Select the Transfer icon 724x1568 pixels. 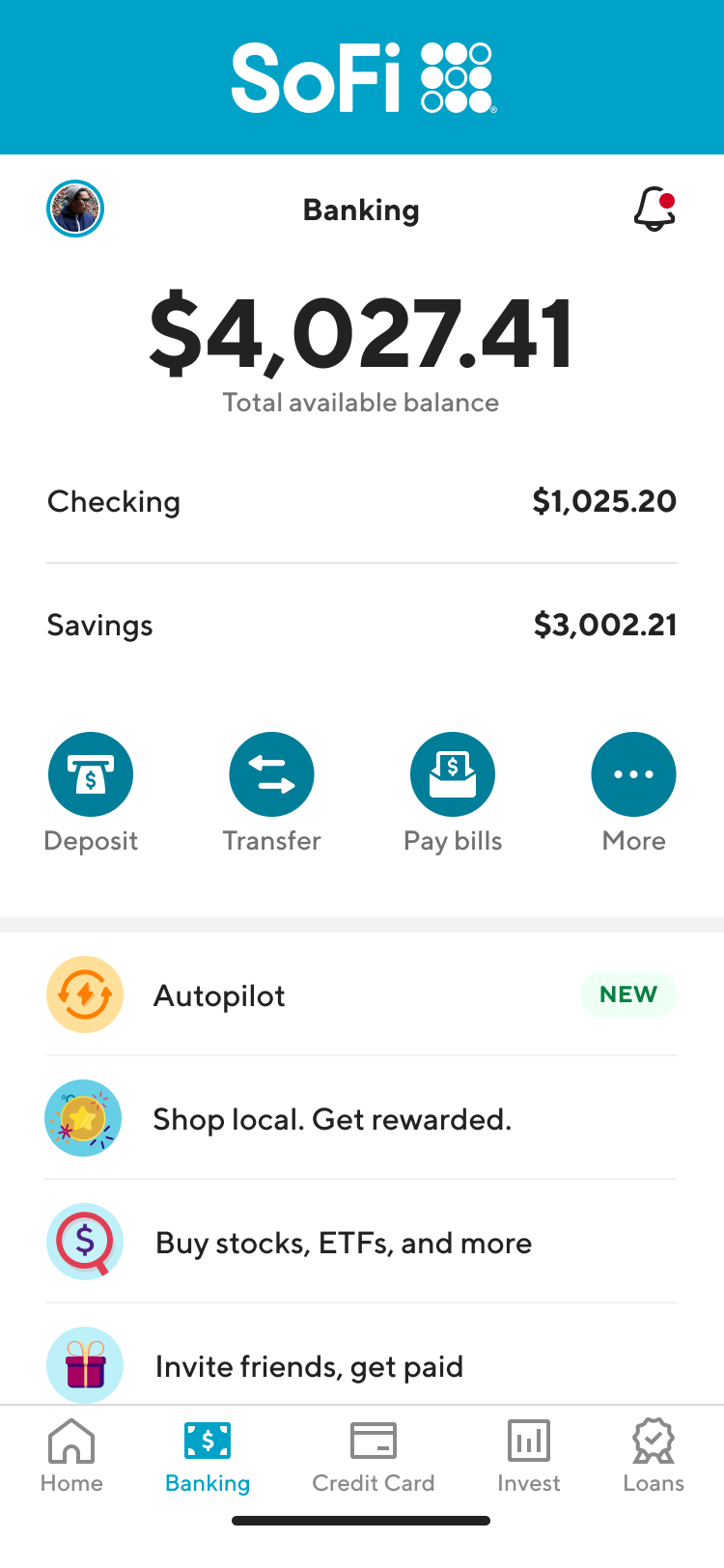click(x=271, y=773)
